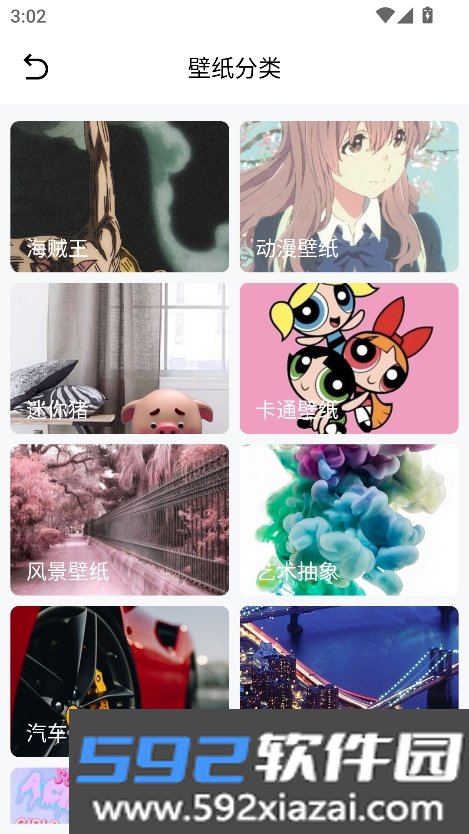Go back using the return arrow
469x834 pixels.
tap(36, 68)
